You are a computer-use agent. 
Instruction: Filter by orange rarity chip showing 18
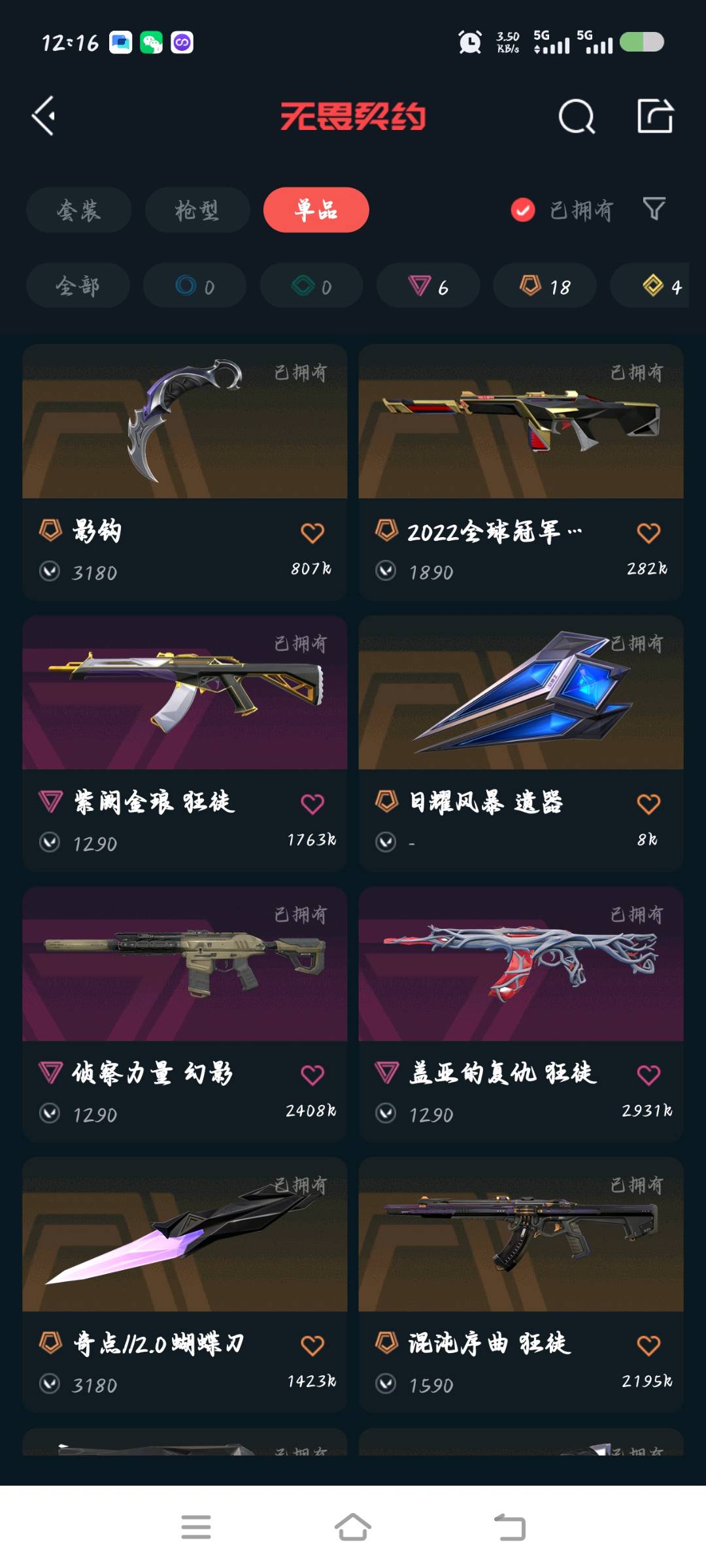pos(545,286)
